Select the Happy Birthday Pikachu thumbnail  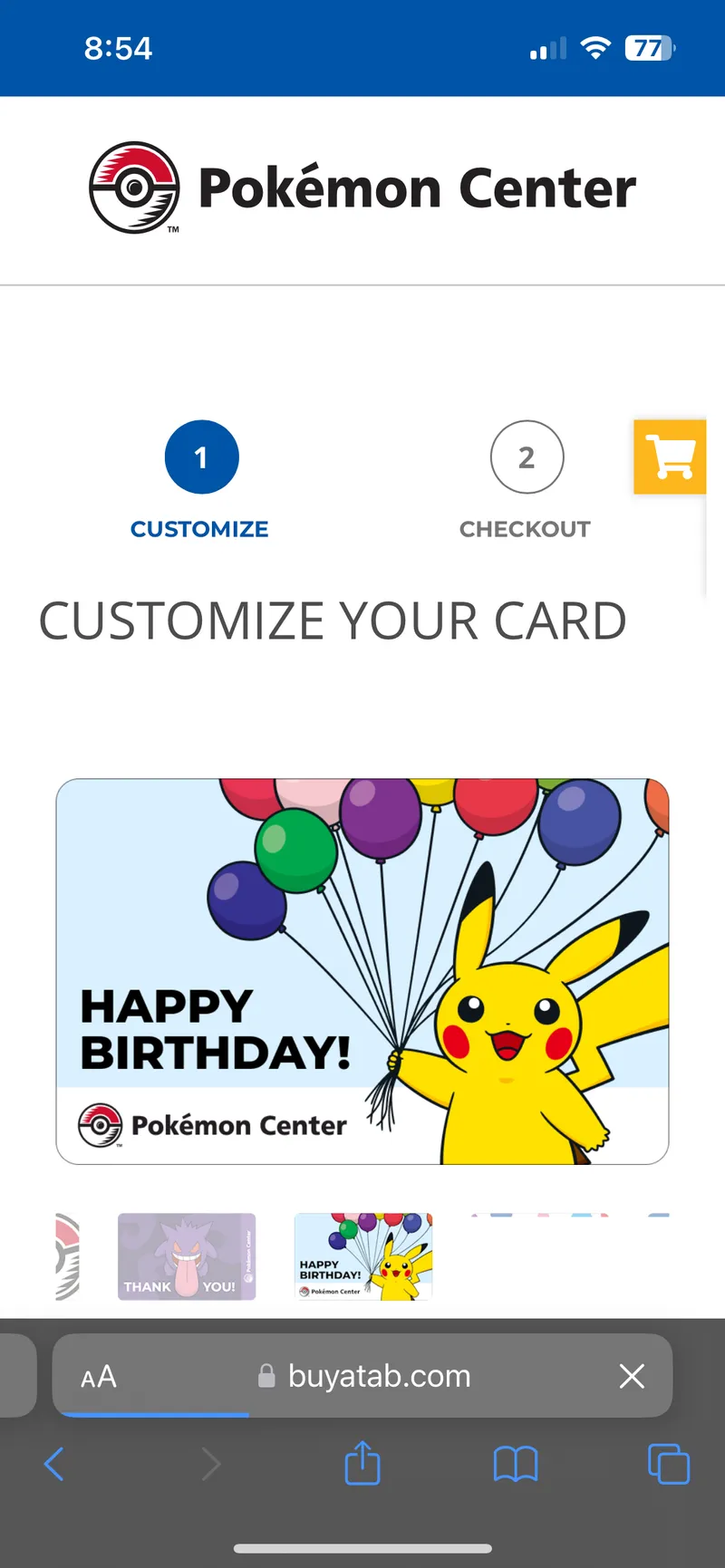pyautogui.click(x=363, y=1256)
